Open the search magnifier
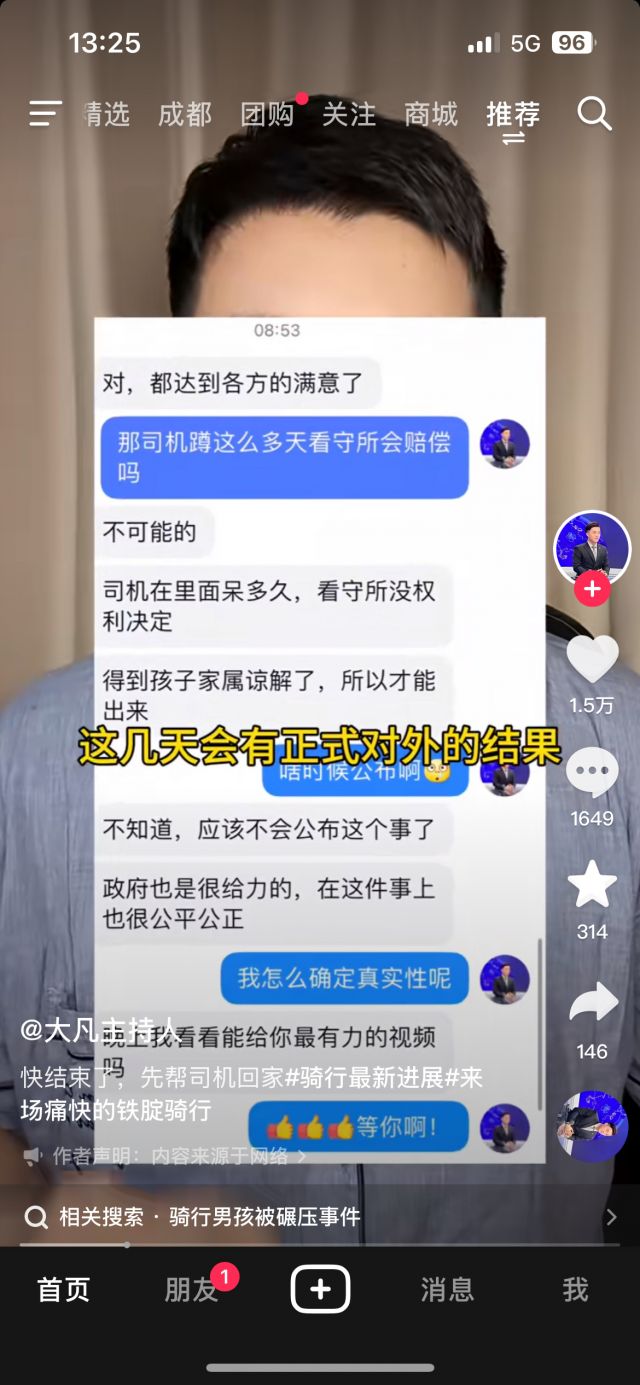This screenshot has height=1385, width=640. point(594,114)
